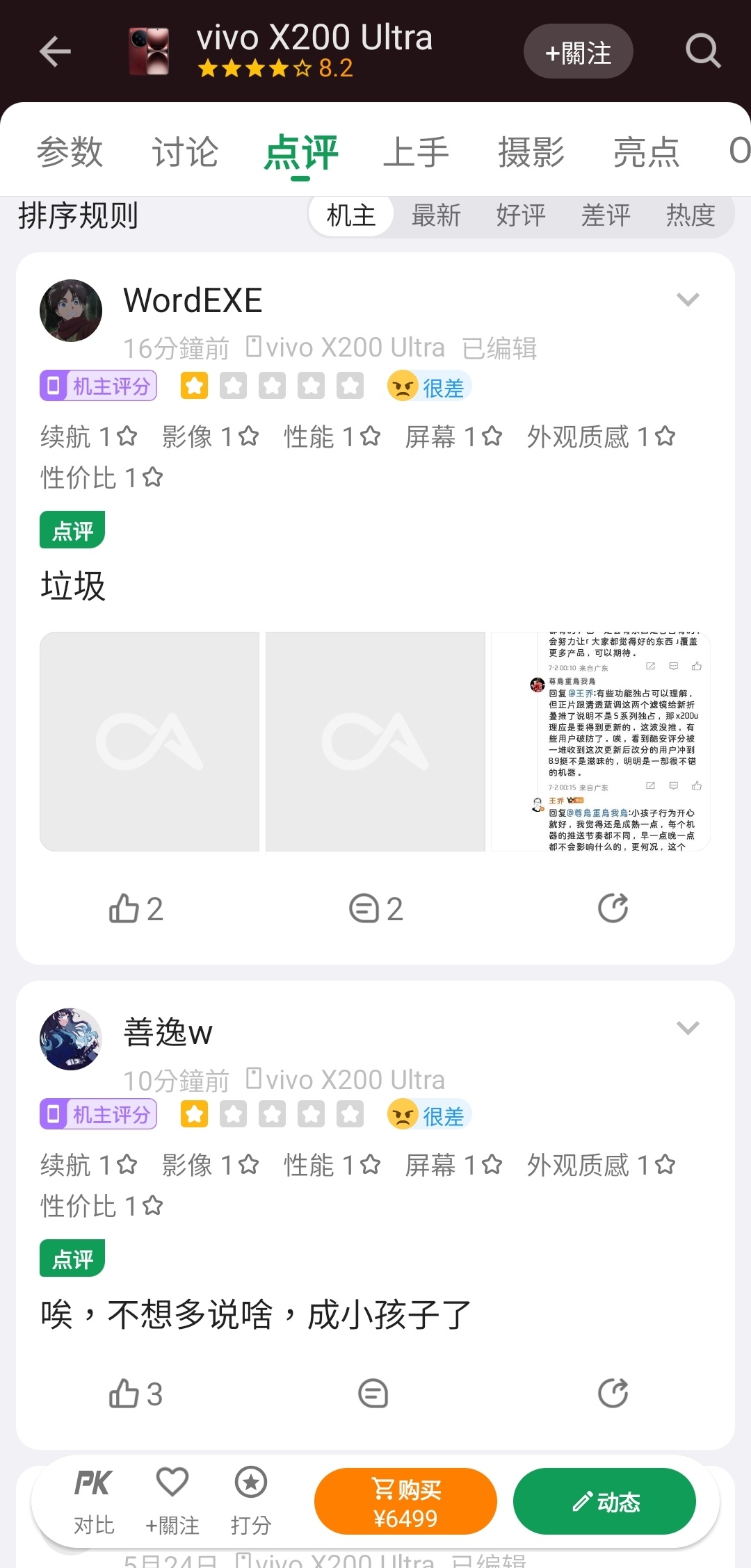Go back using the top arrow

coord(55,51)
